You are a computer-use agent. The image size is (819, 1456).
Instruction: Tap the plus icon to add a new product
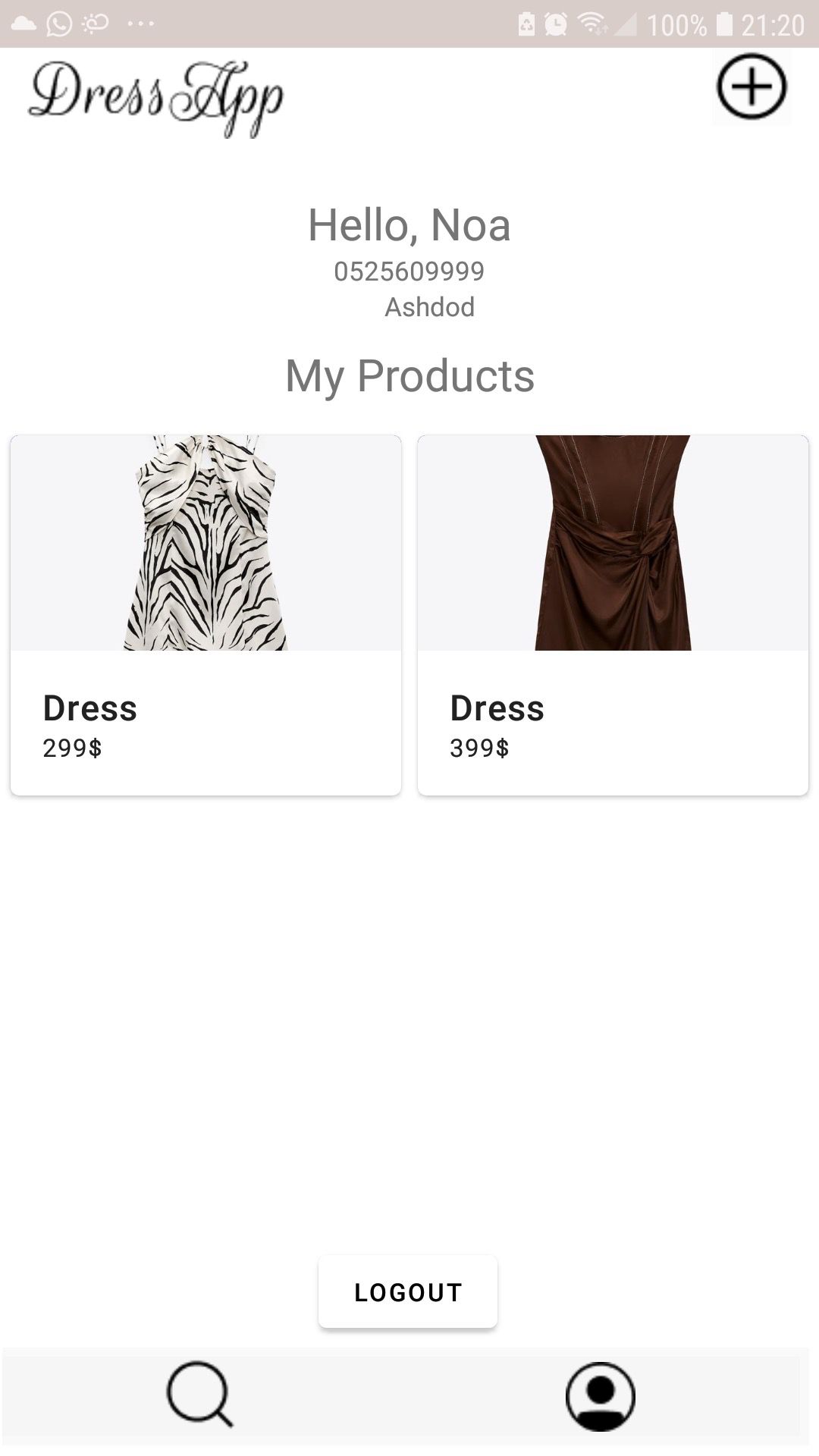click(751, 86)
